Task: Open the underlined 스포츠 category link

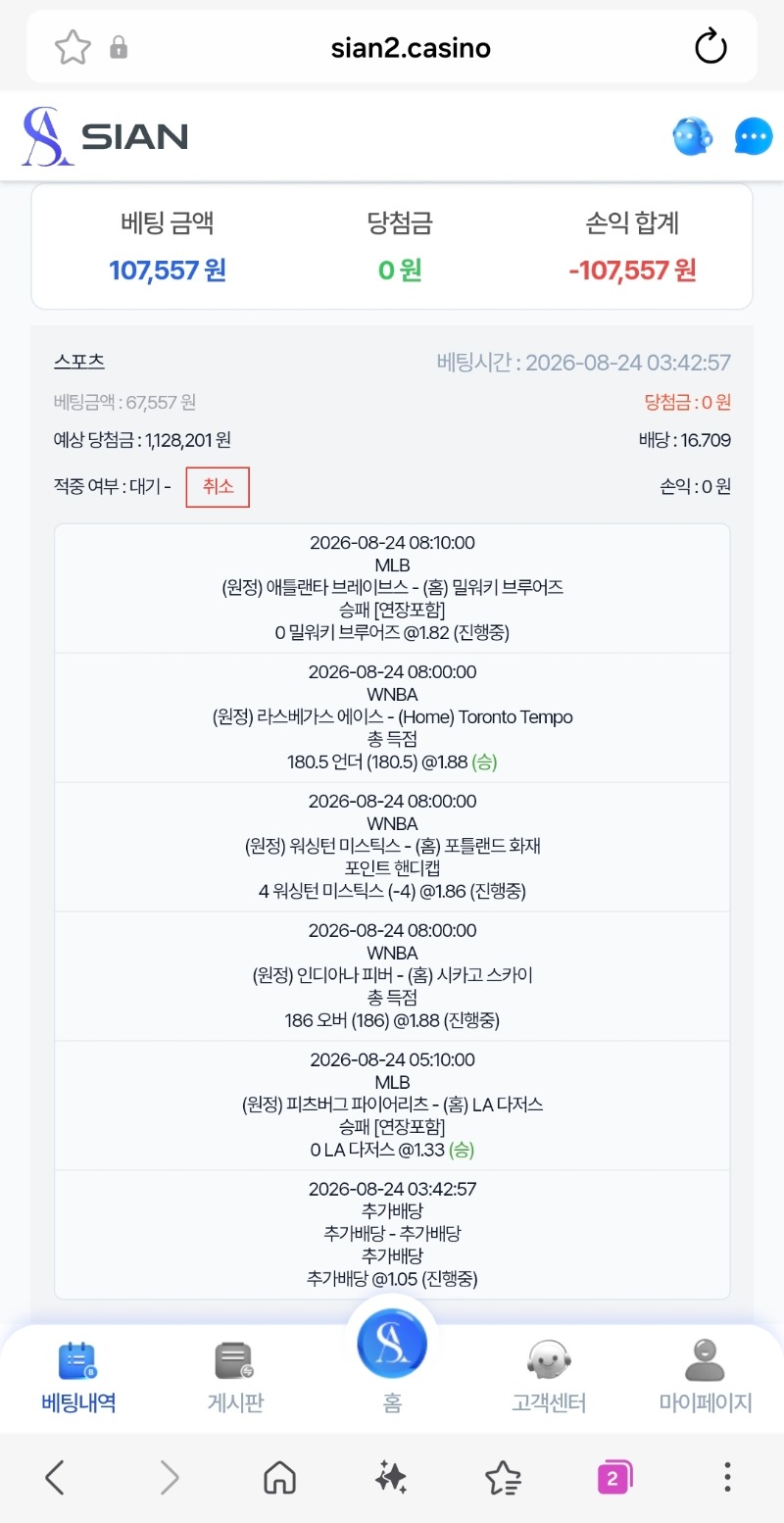Action: click(79, 362)
